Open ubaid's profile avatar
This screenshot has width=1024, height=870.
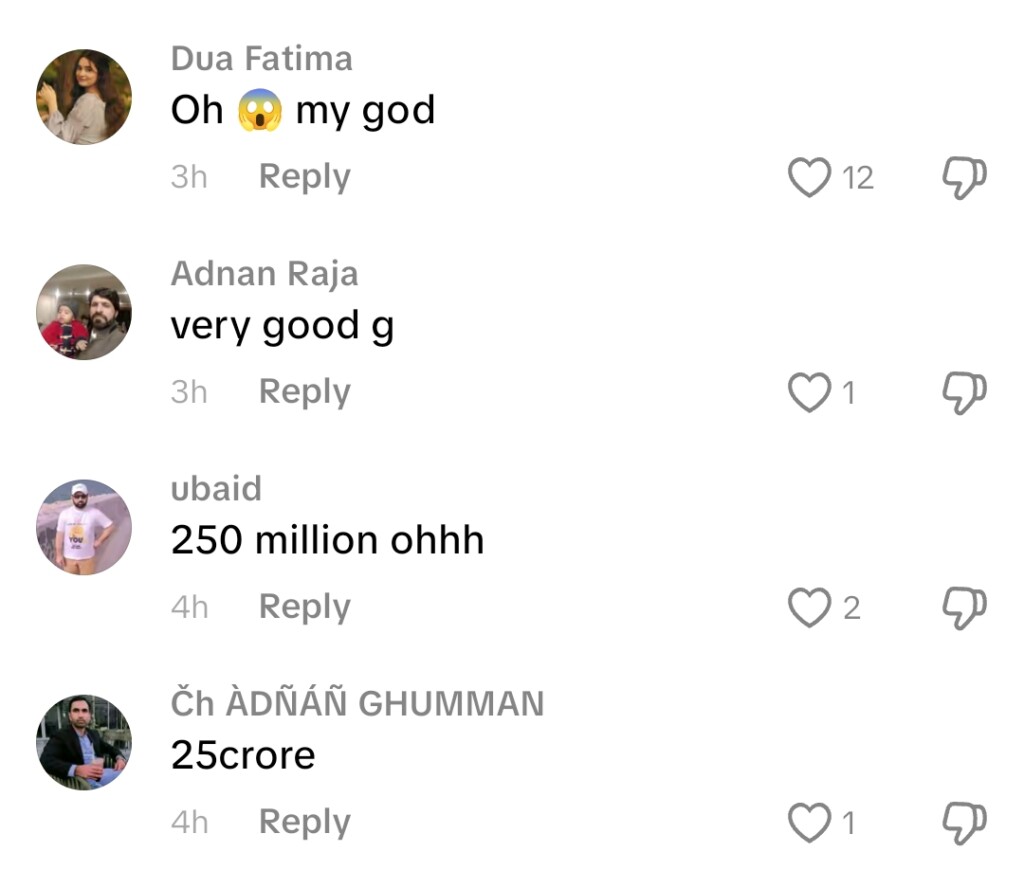pyautogui.click(x=84, y=527)
